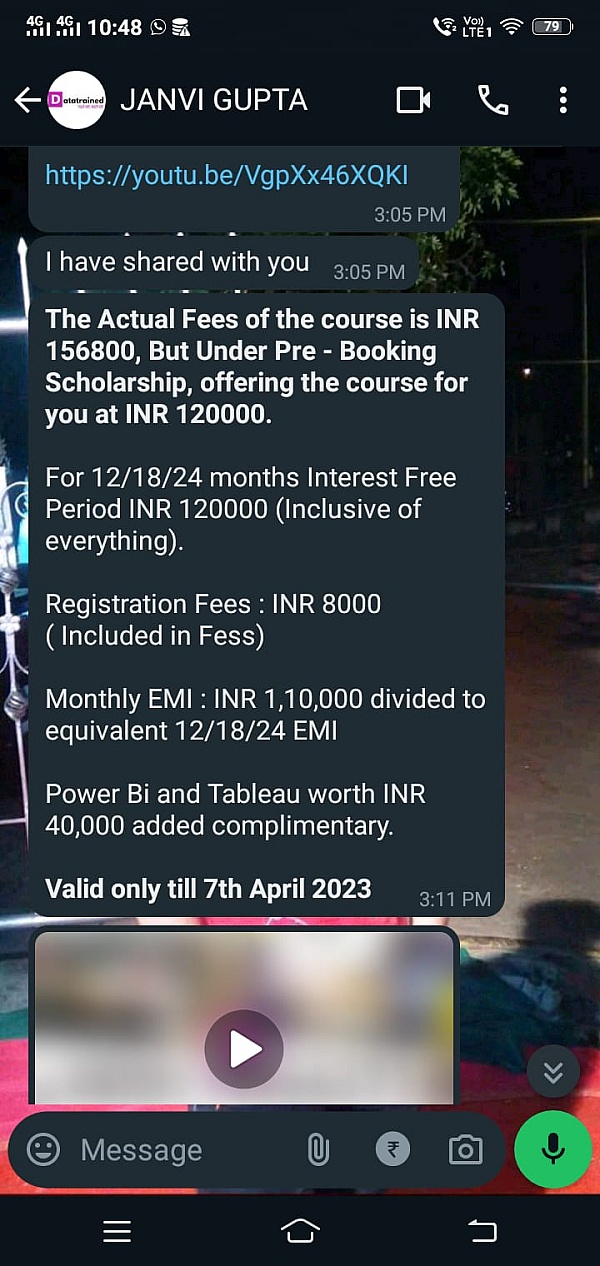Open the system recent apps button
The image size is (600, 1266).
tap(117, 1232)
